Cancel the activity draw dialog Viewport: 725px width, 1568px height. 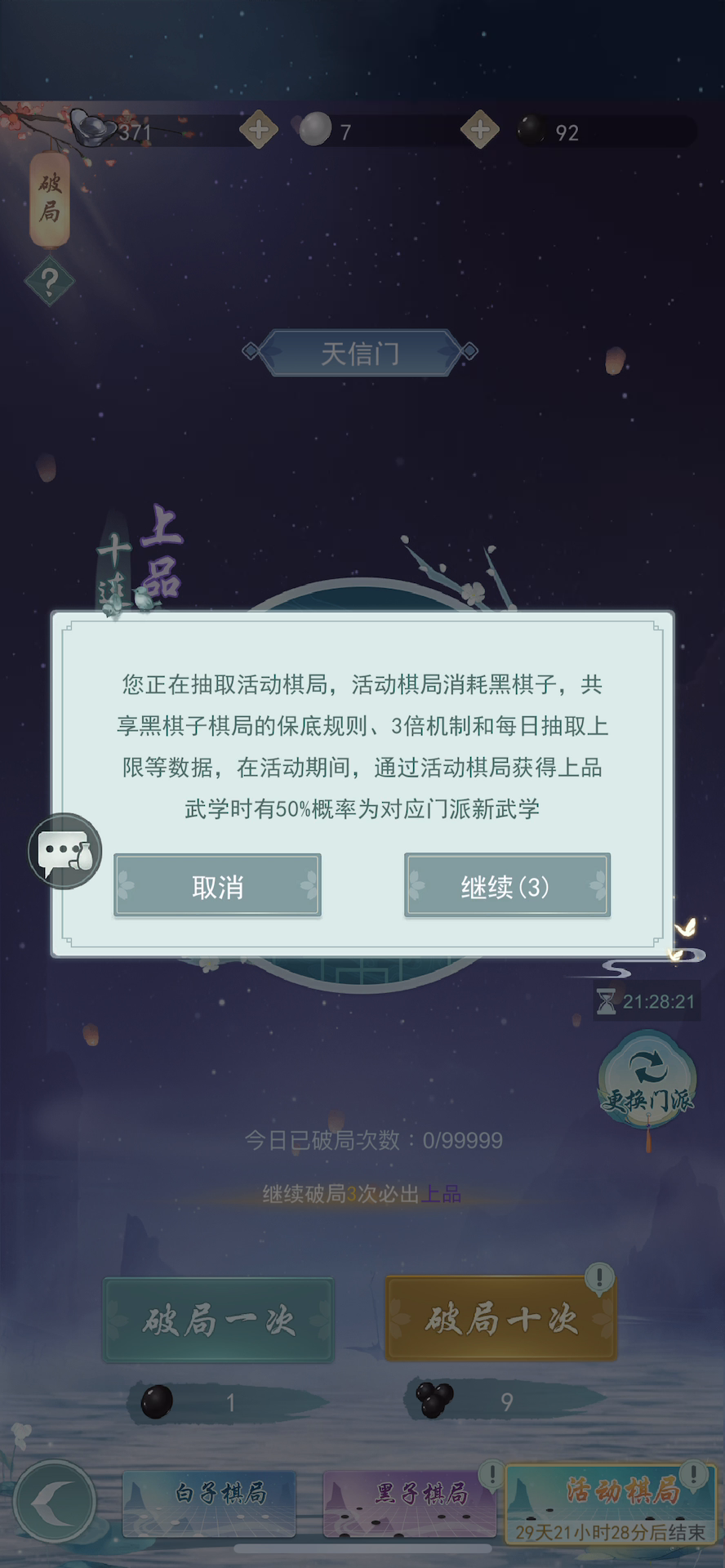217,886
